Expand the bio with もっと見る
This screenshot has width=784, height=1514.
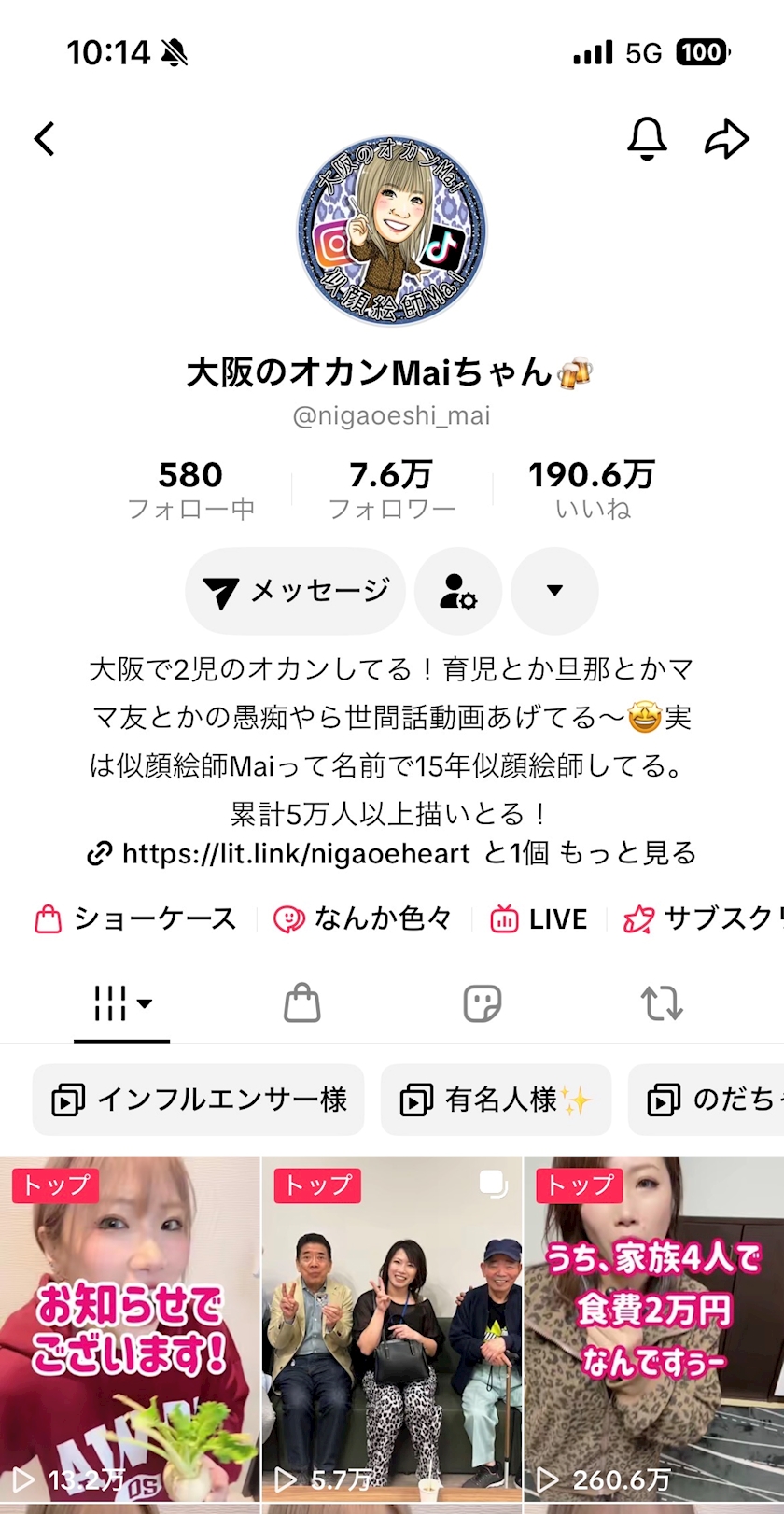627,853
